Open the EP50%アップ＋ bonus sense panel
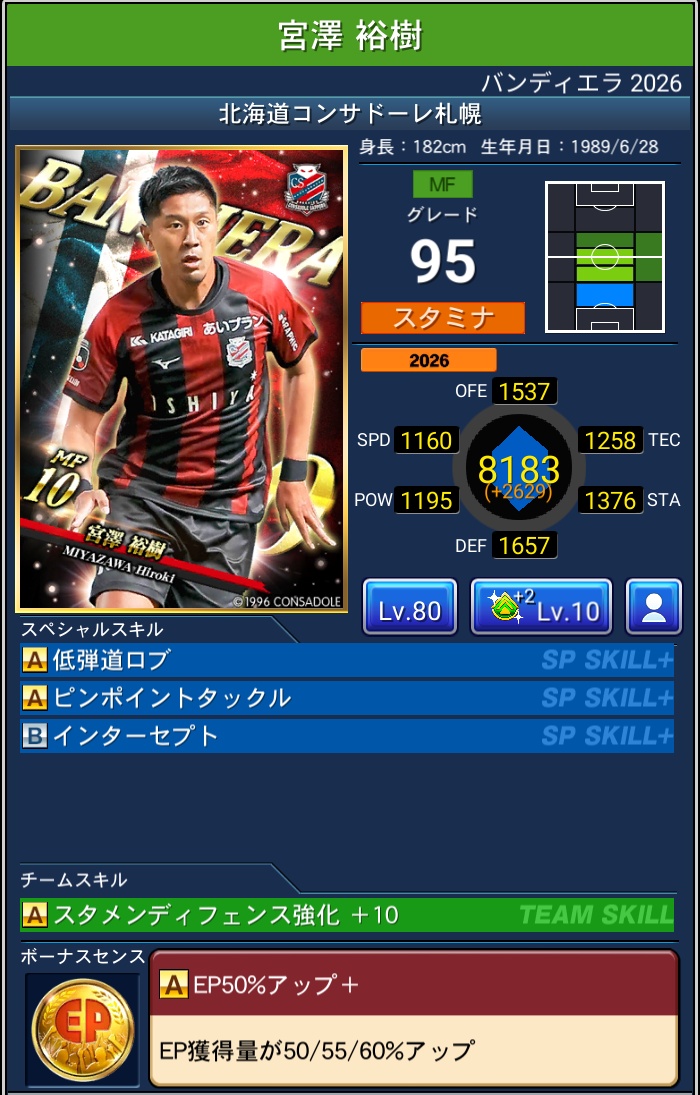 click(413, 1018)
